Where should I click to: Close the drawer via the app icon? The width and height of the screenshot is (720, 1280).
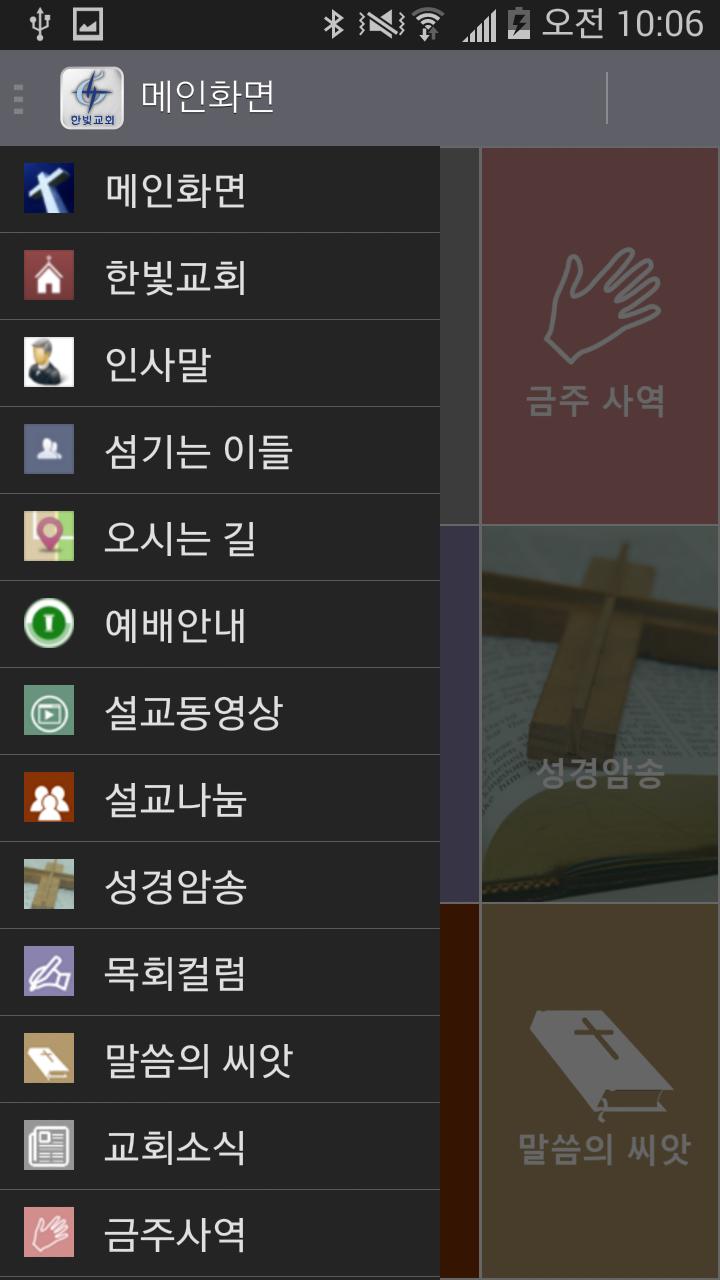coord(91,98)
